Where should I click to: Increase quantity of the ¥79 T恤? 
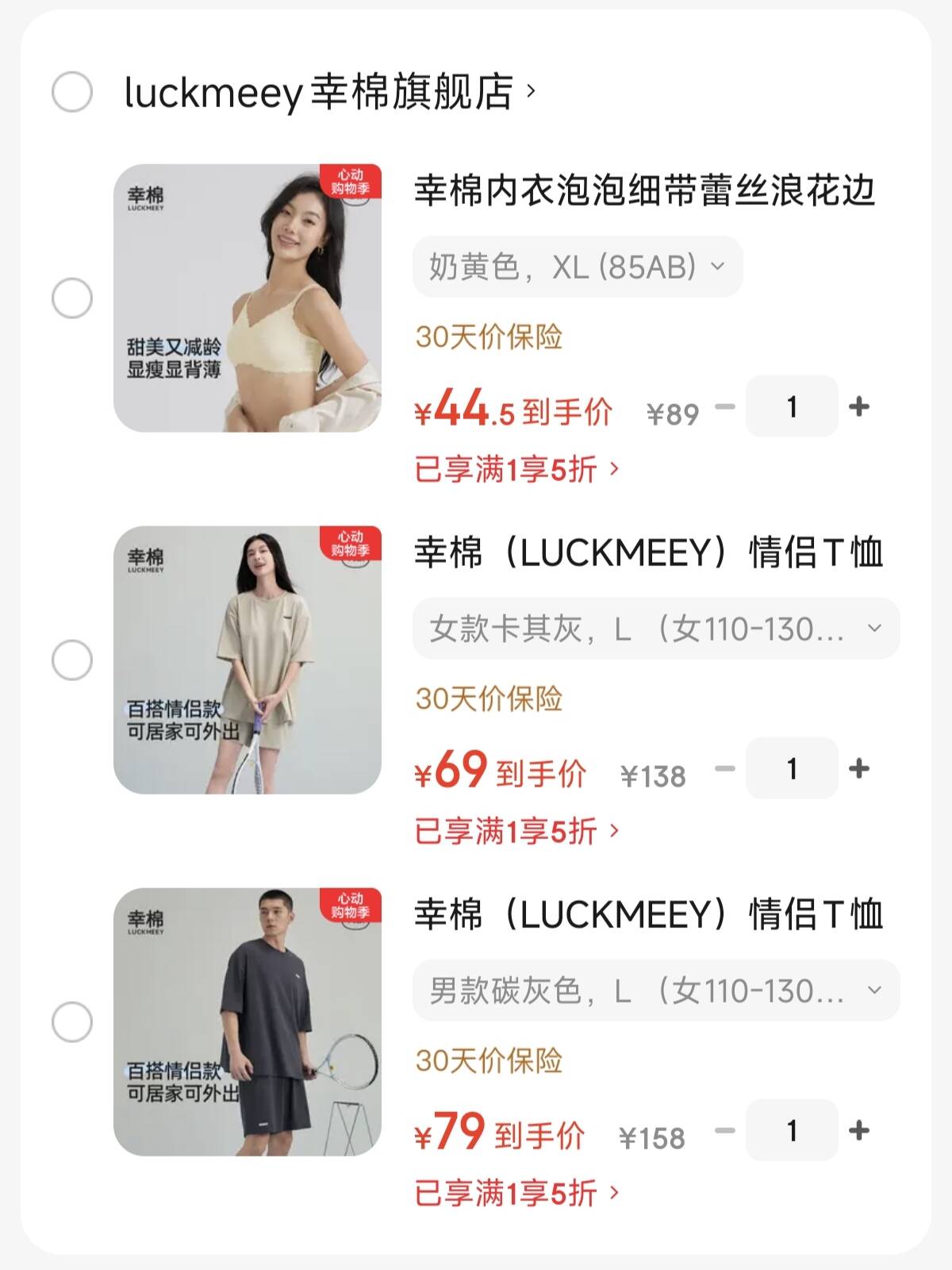coord(859,1130)
